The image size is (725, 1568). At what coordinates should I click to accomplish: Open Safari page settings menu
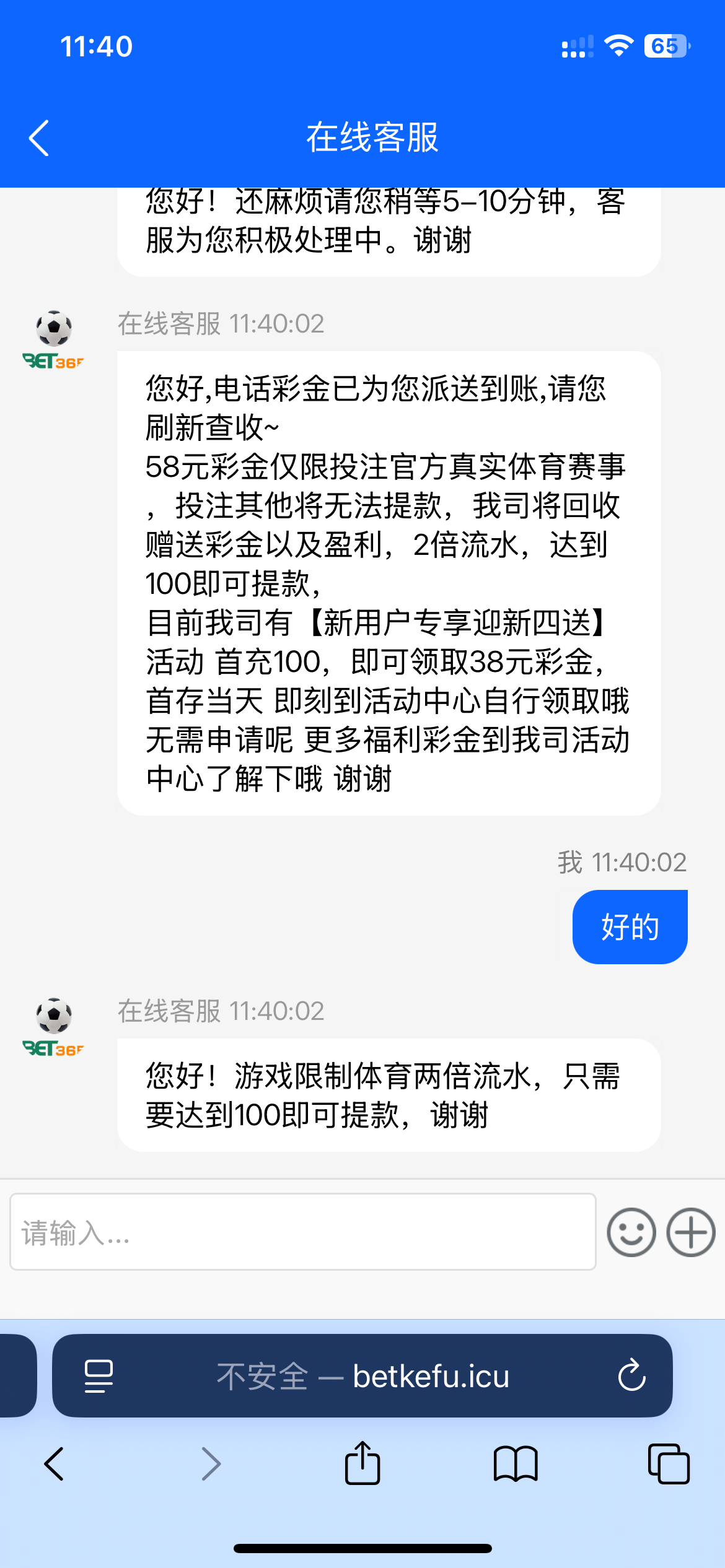99,1376
